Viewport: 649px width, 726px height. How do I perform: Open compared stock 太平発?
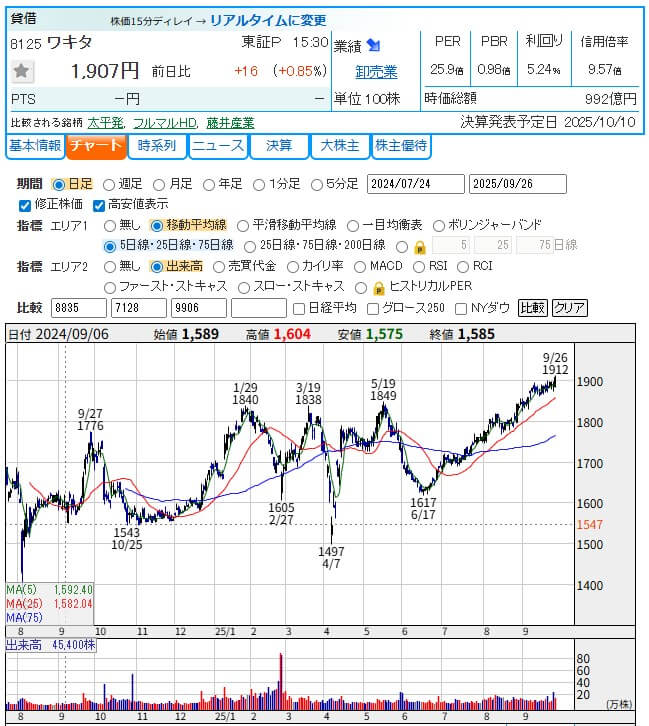coord(106,122)
